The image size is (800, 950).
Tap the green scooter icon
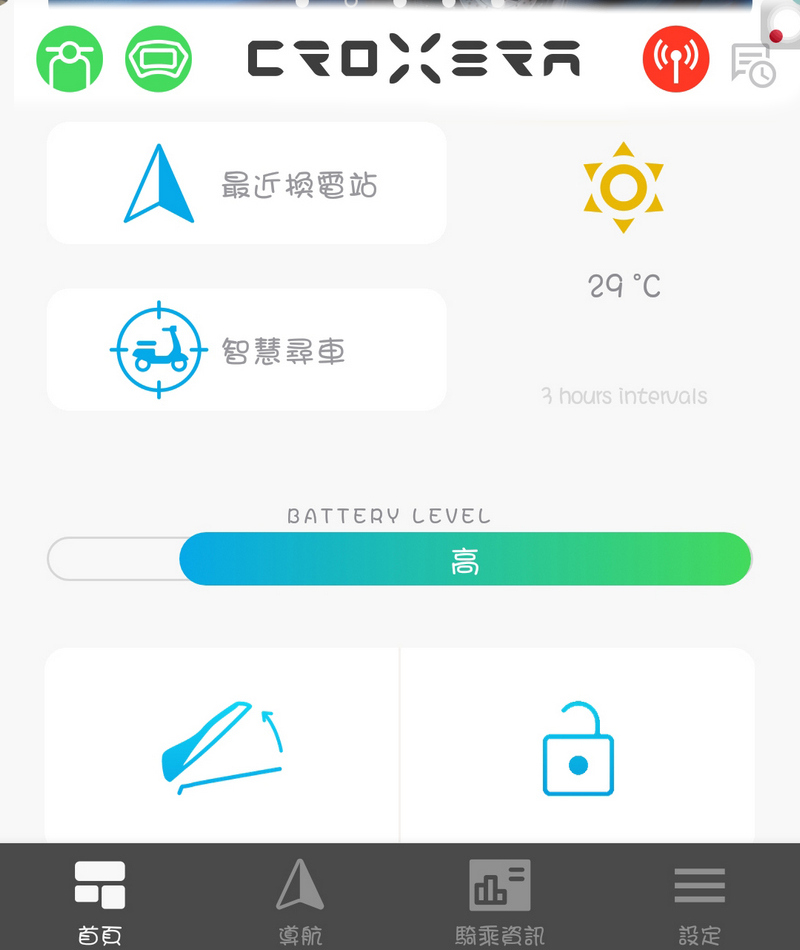[70, 59]
